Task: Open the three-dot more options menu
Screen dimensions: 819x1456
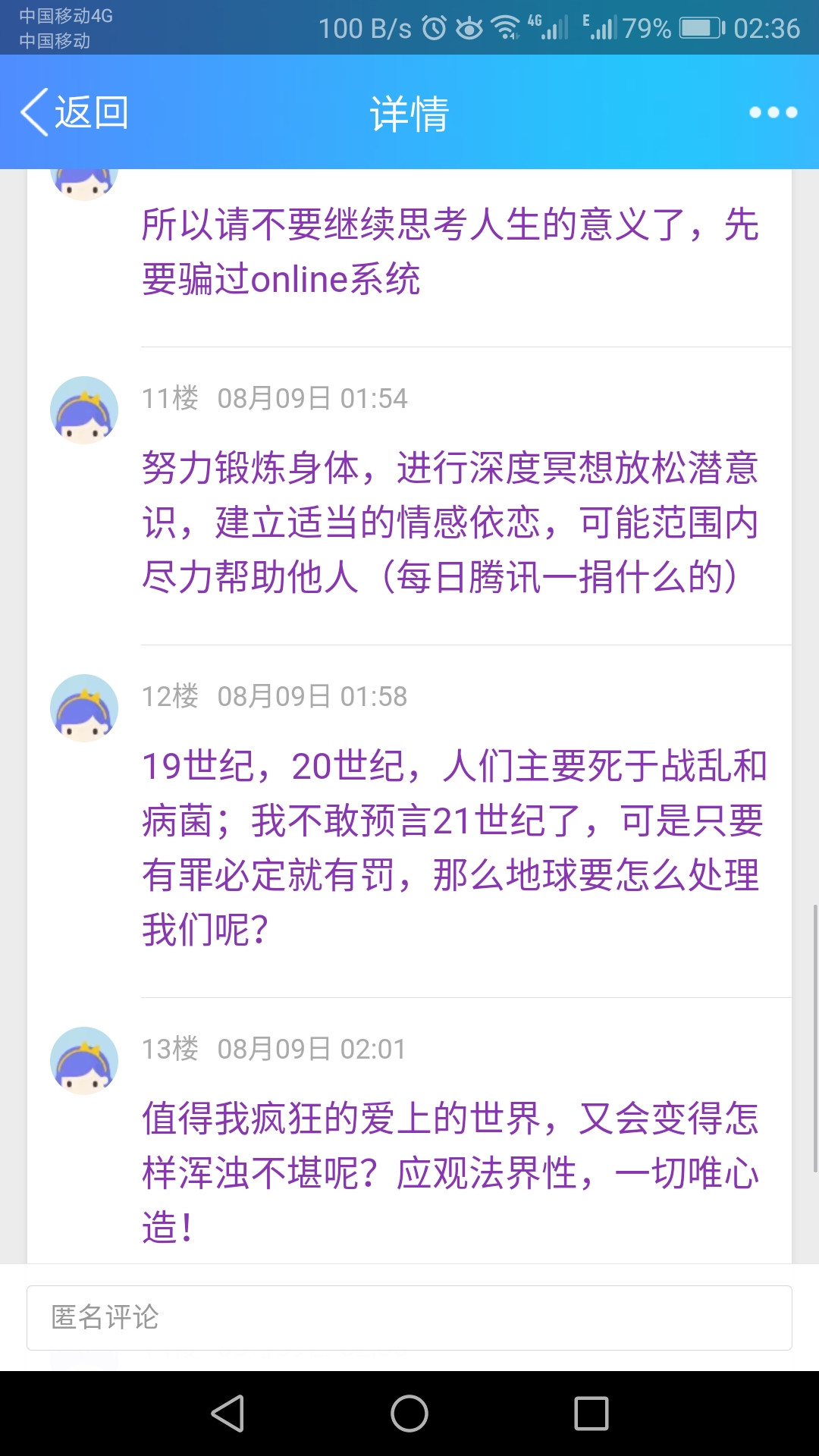Action: tap(773, 112)
